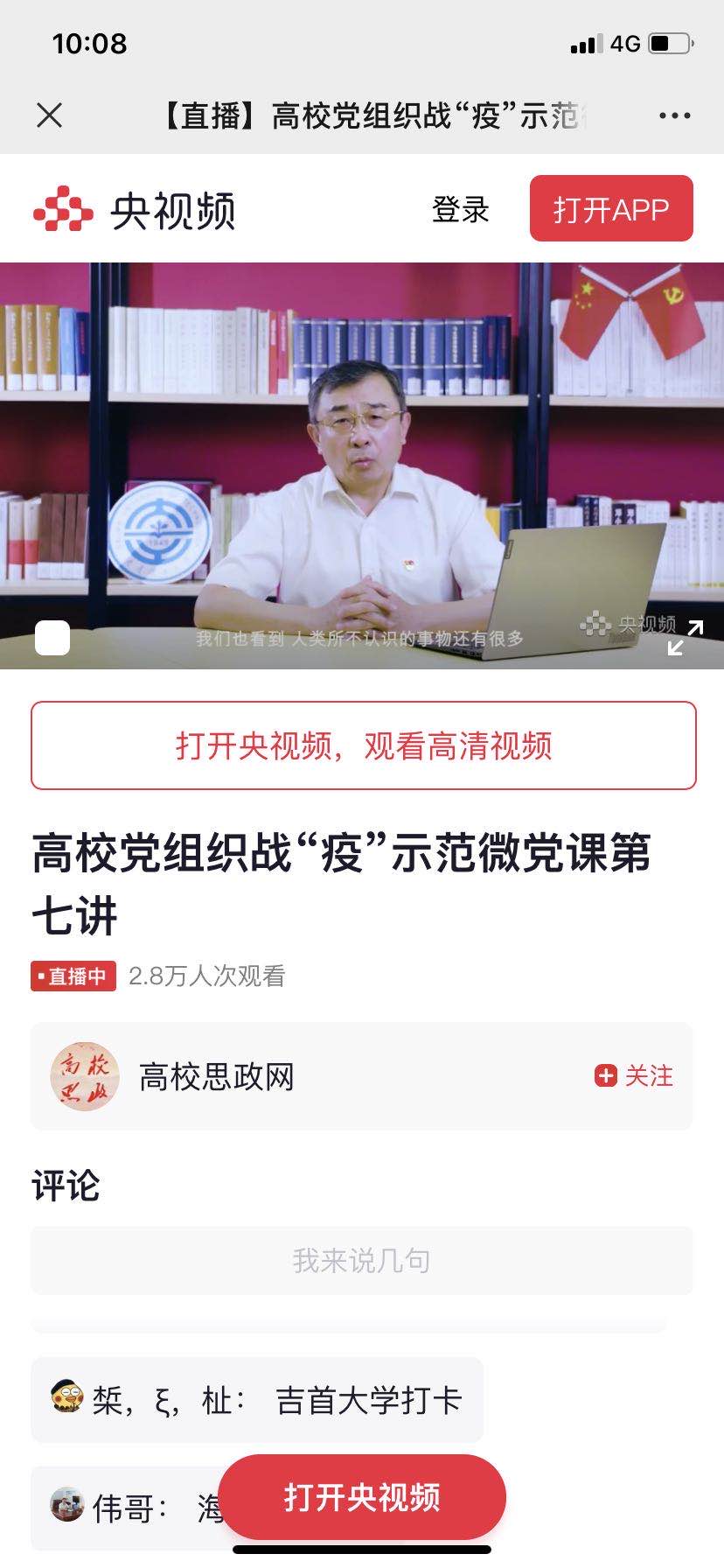
Task: Tap 打开央视频，观看高清视频 banner
Action: (x=364, y=745)
